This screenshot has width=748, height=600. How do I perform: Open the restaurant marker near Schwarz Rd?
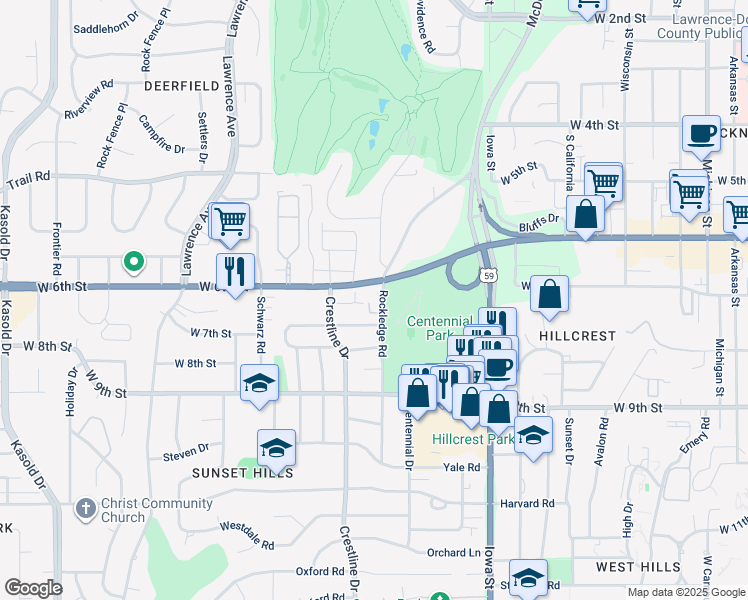coord(235,272)
